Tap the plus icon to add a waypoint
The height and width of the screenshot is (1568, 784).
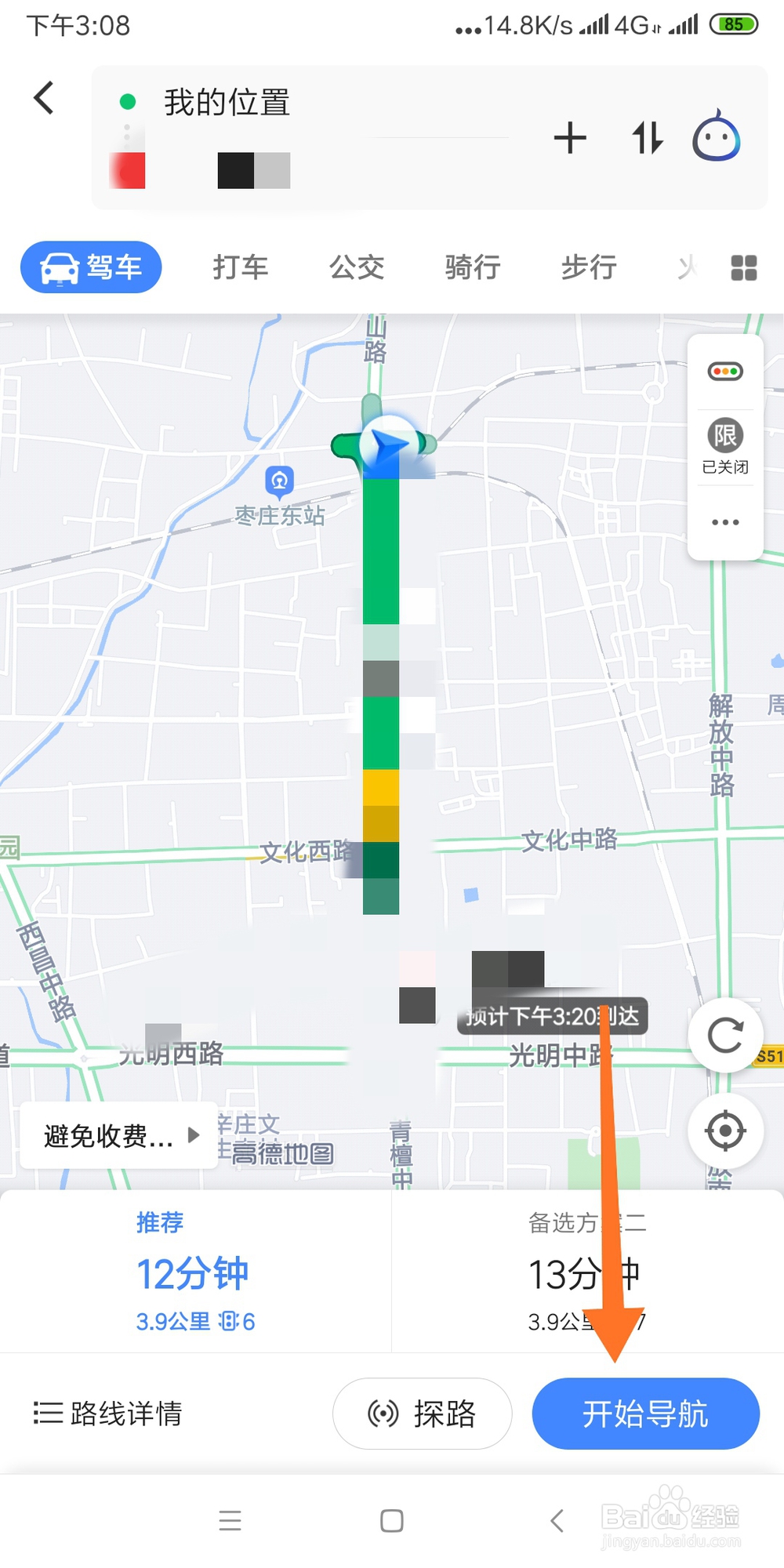[570, 138]
